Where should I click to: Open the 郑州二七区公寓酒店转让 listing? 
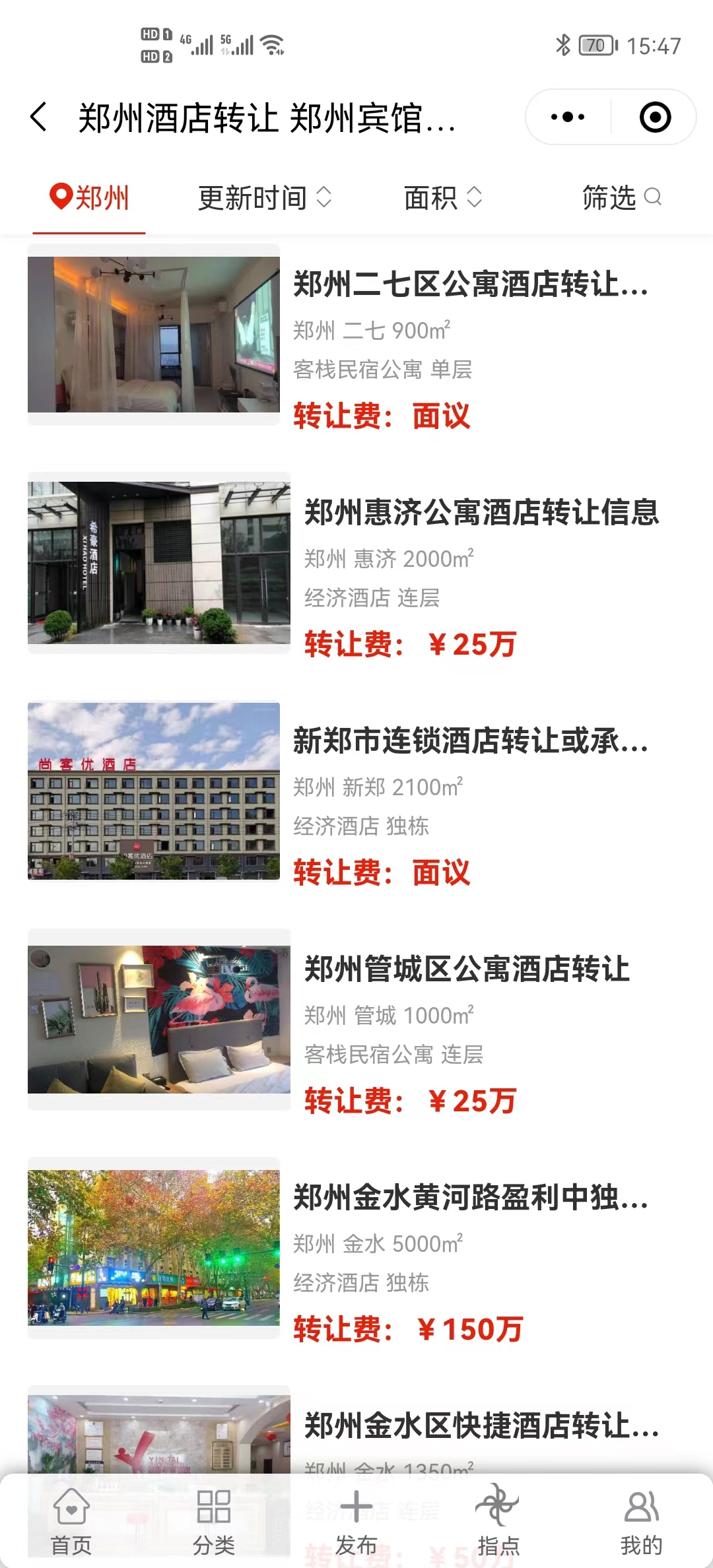(470, 284)
